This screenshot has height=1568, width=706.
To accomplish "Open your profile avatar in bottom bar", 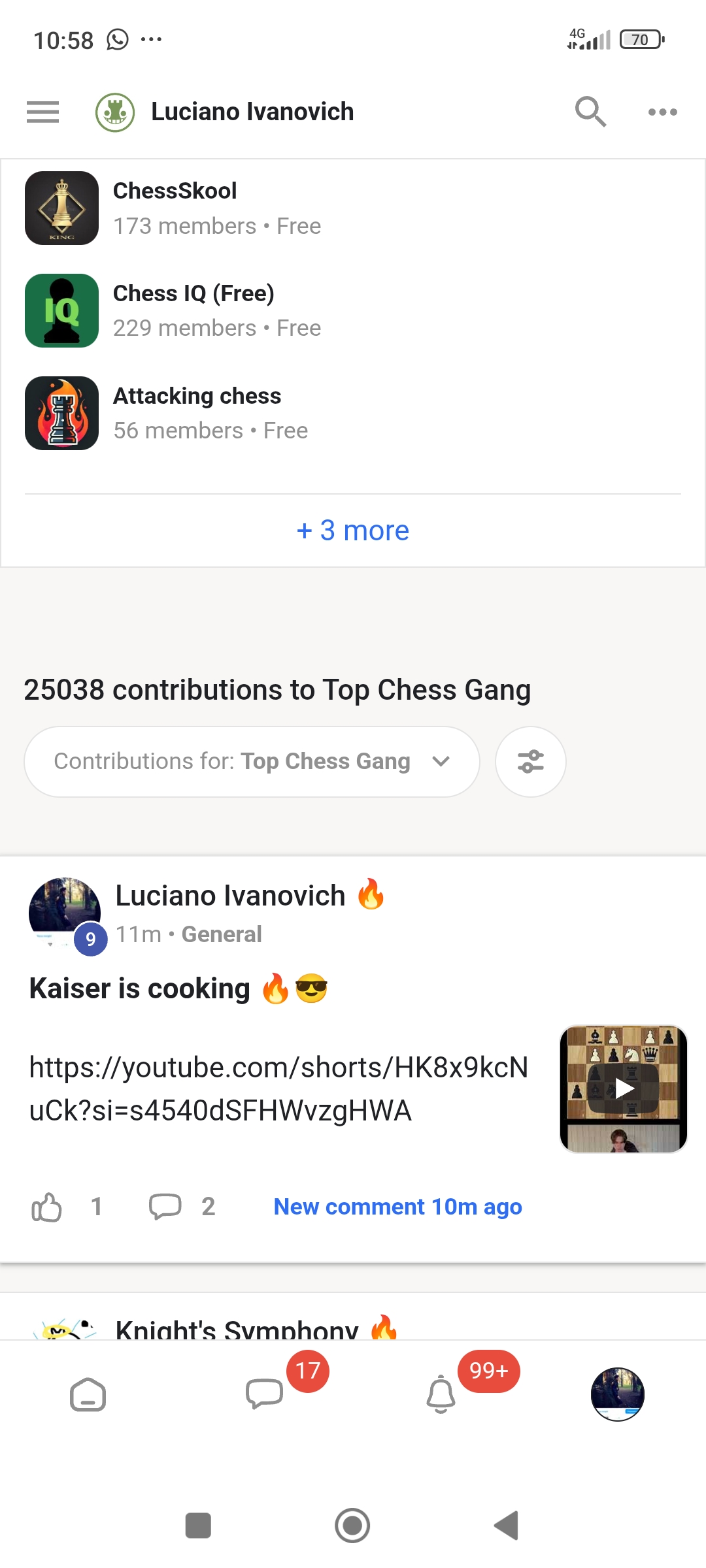I will point(617,1395).
